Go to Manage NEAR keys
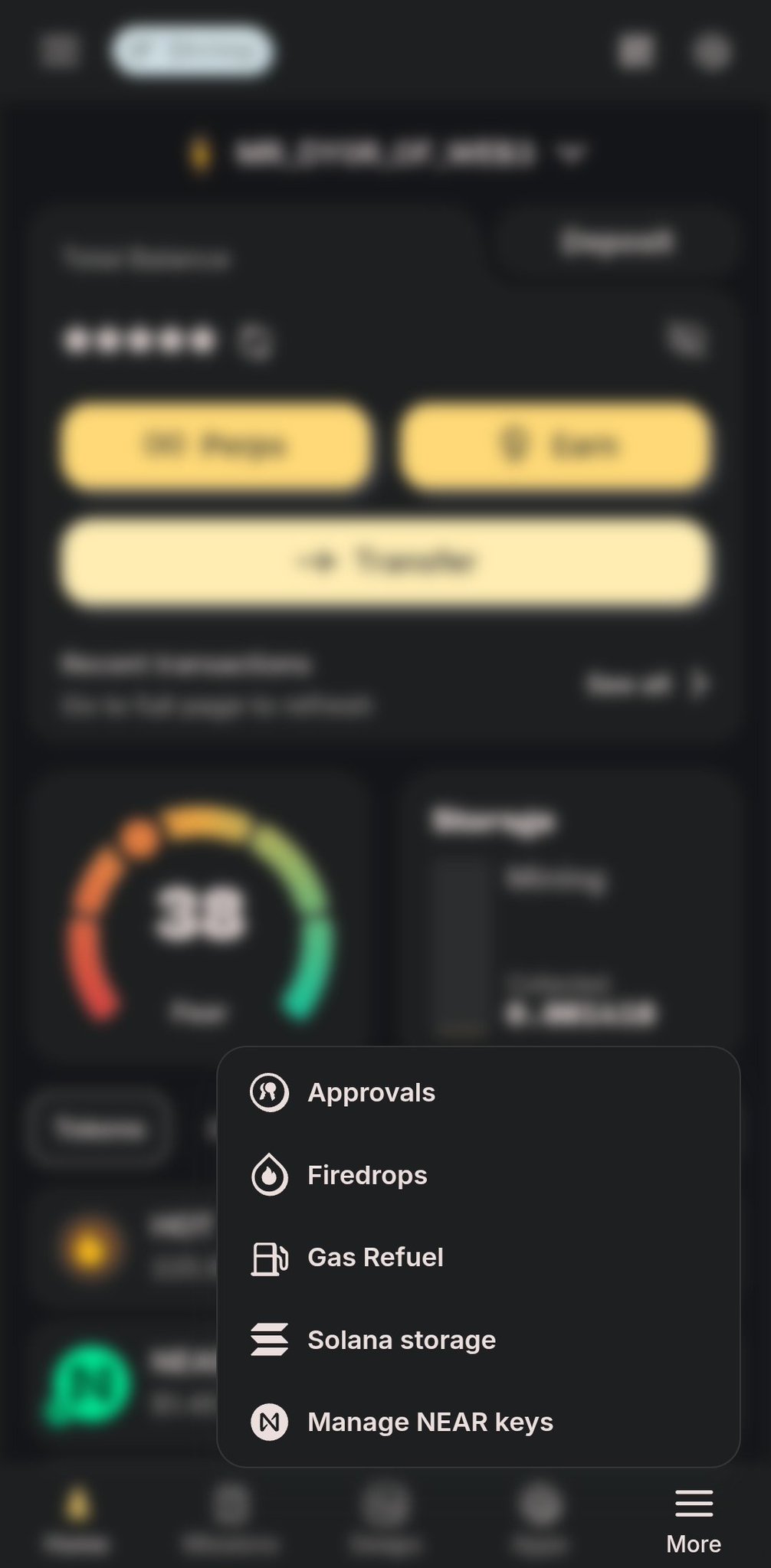 429,1422
